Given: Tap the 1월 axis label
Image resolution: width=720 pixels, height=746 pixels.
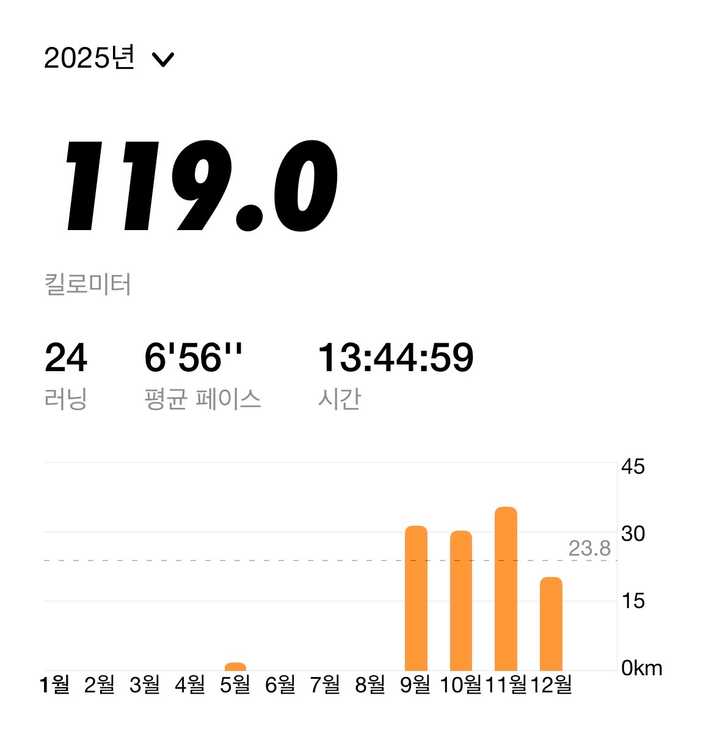Looking at the screenshot, I should click(x=55, y=684).
